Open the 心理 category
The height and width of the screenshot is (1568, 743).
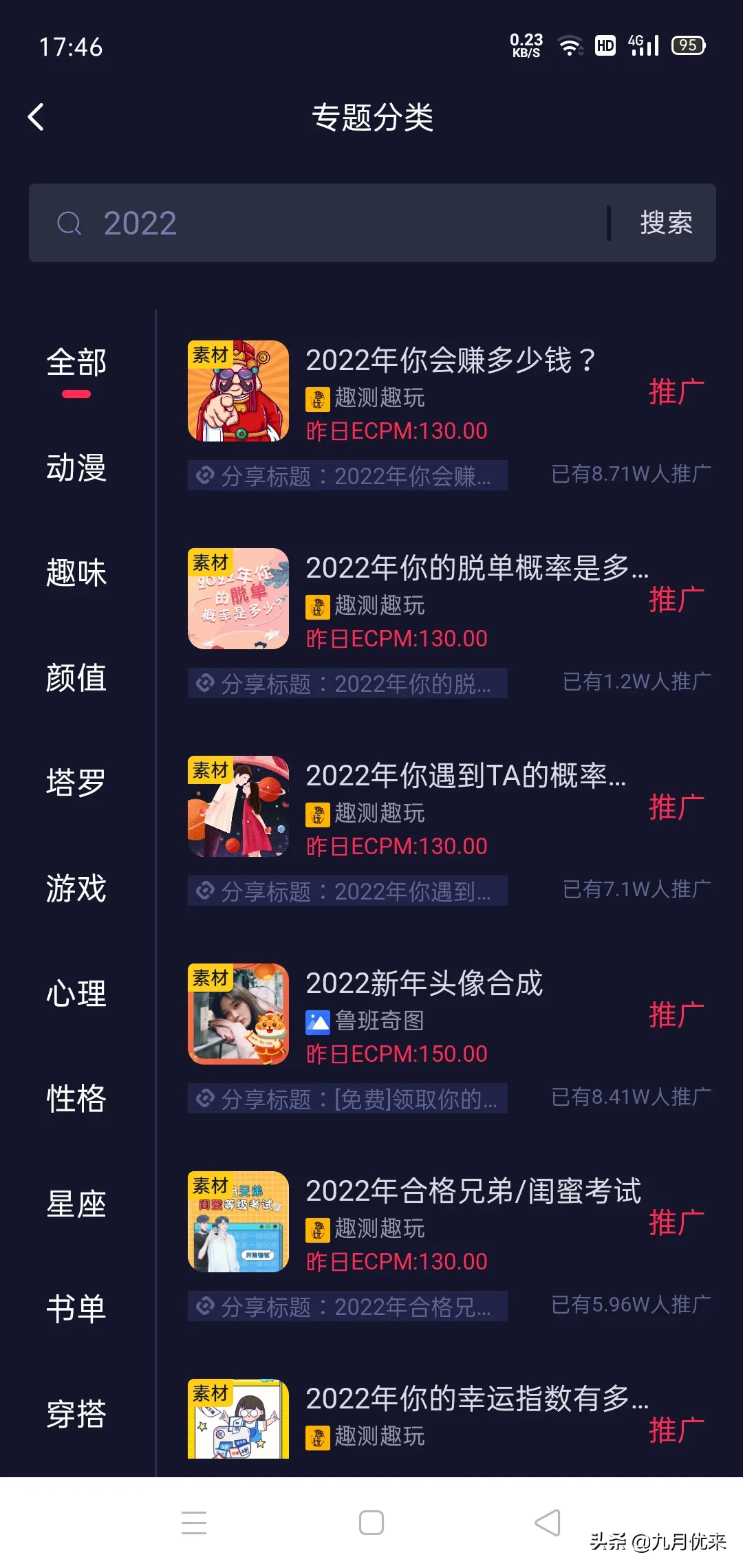pyautogui.click(x=76, y=993)
